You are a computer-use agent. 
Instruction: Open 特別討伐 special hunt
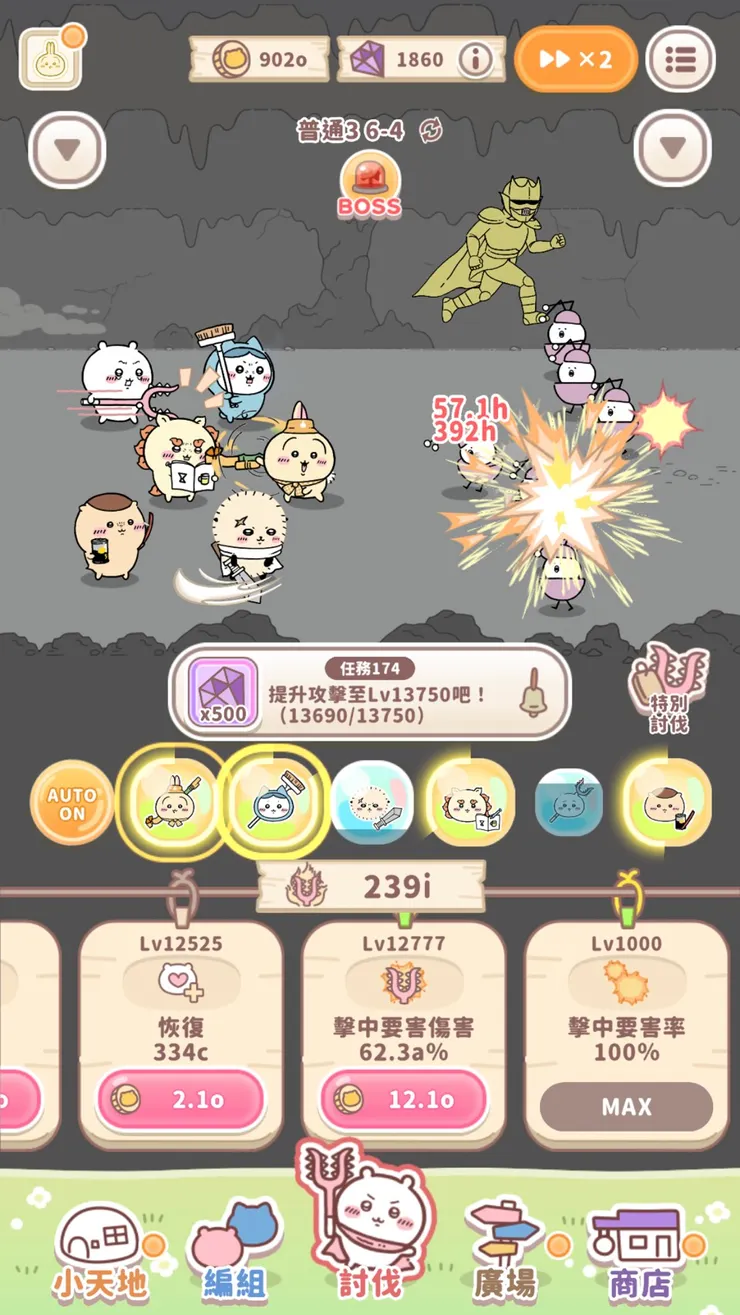click(x=668, y=688)
